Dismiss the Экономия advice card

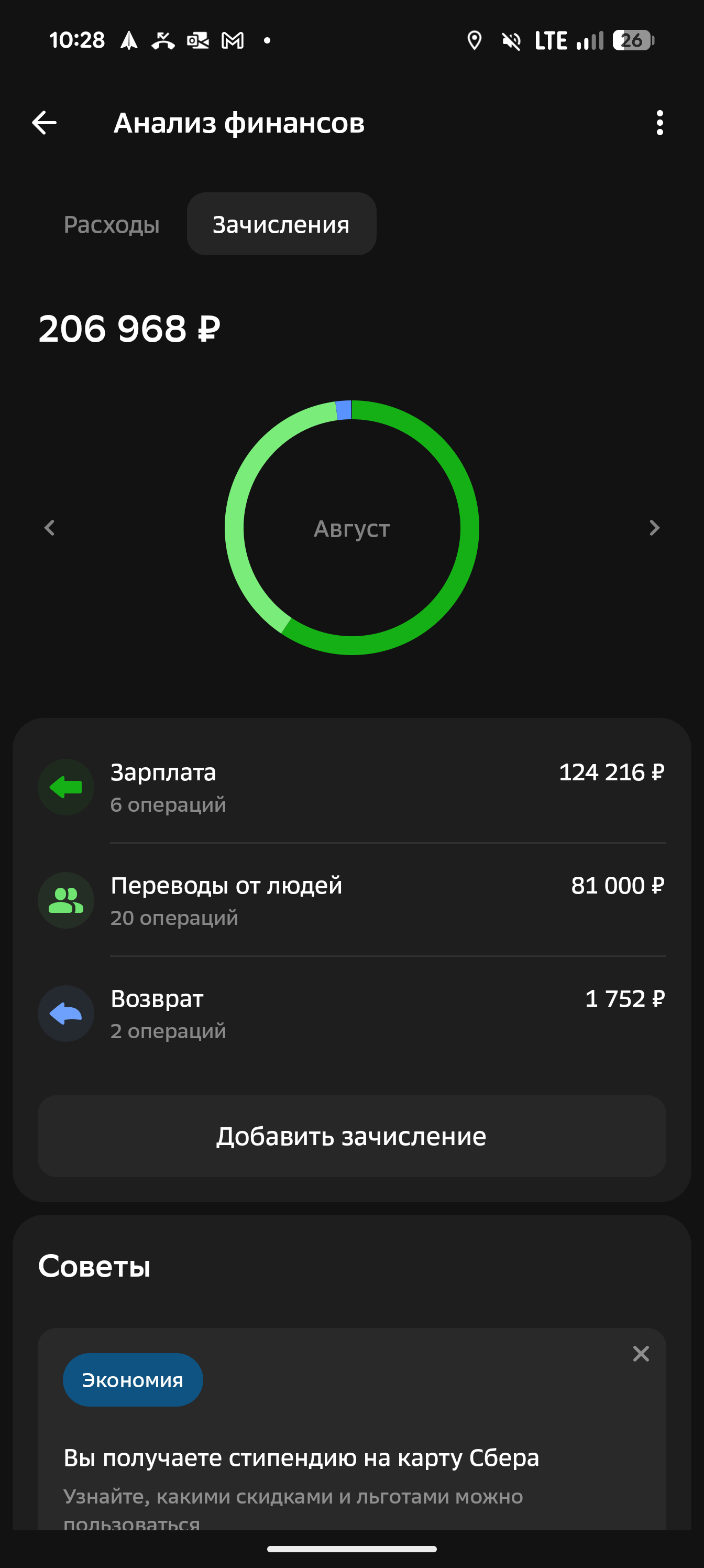641,1354
